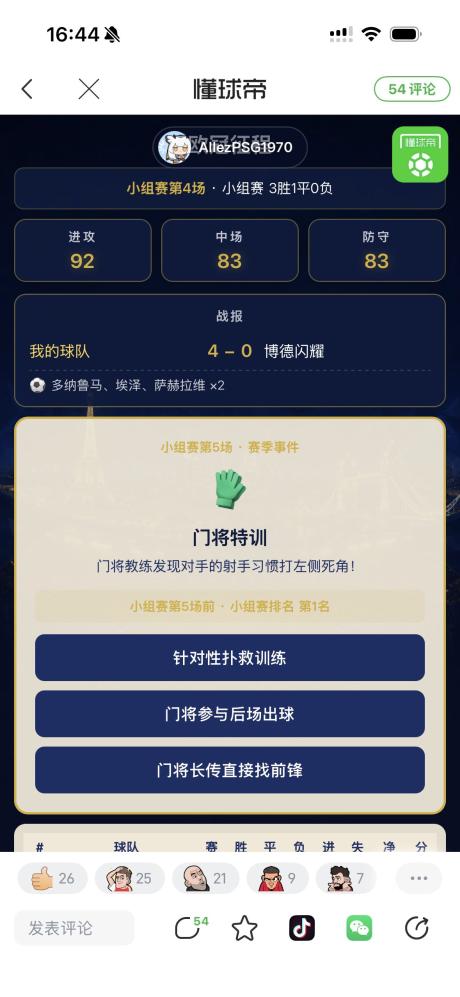460x997 pixels.
Task: Tap the reaction emoji showing 9
Action: tap(277, 878)
